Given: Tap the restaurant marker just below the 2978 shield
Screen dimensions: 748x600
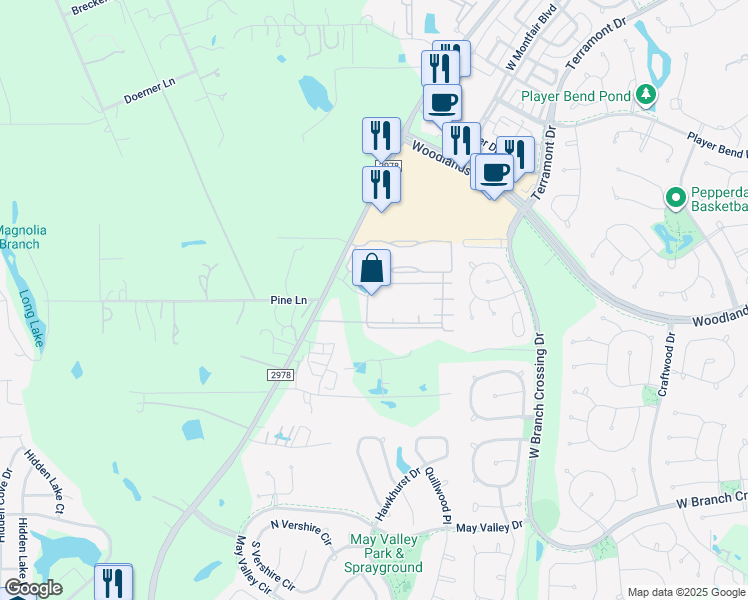Looking at the screenshot, I should point(381,186).
